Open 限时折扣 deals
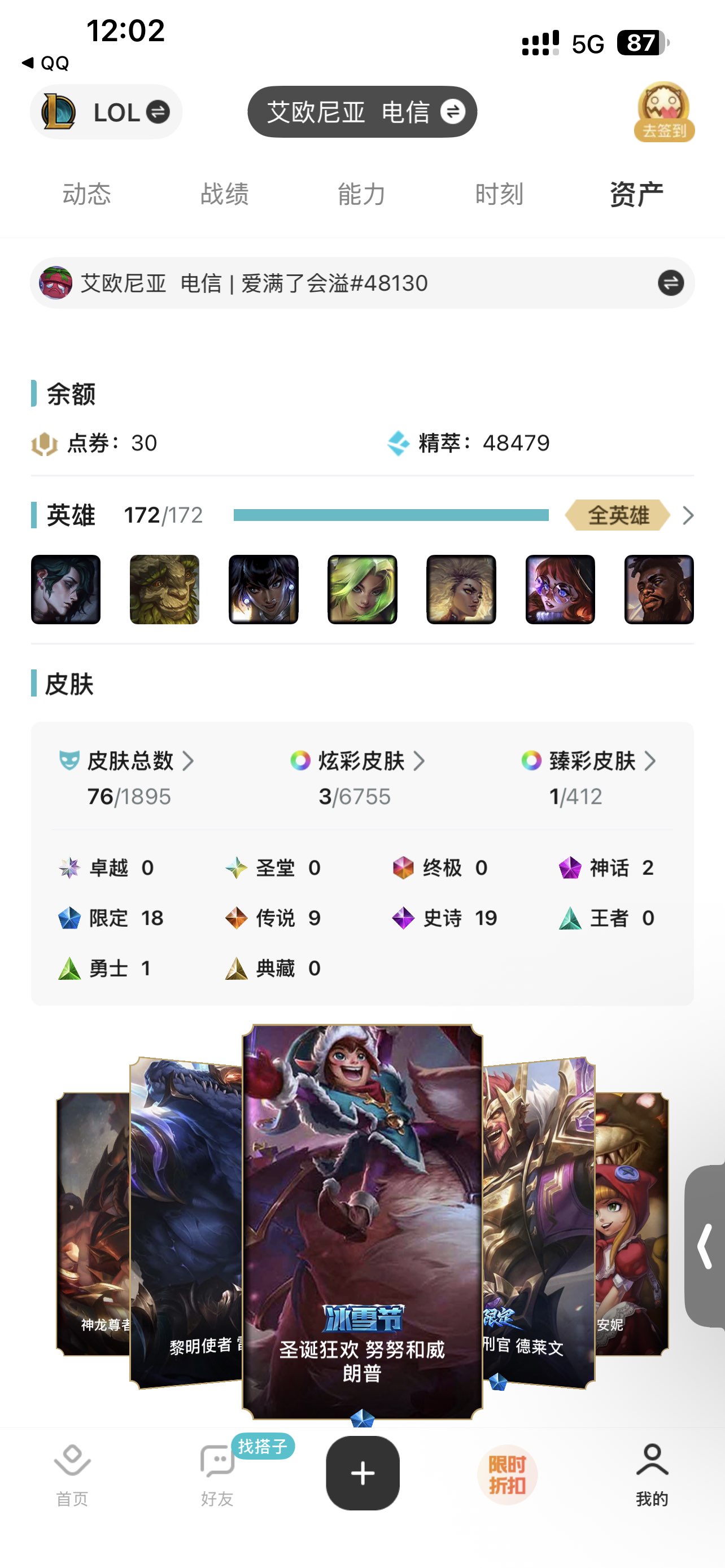Screen dimensions: 725x1568 pyautogui.click(x=507, y=1474)
